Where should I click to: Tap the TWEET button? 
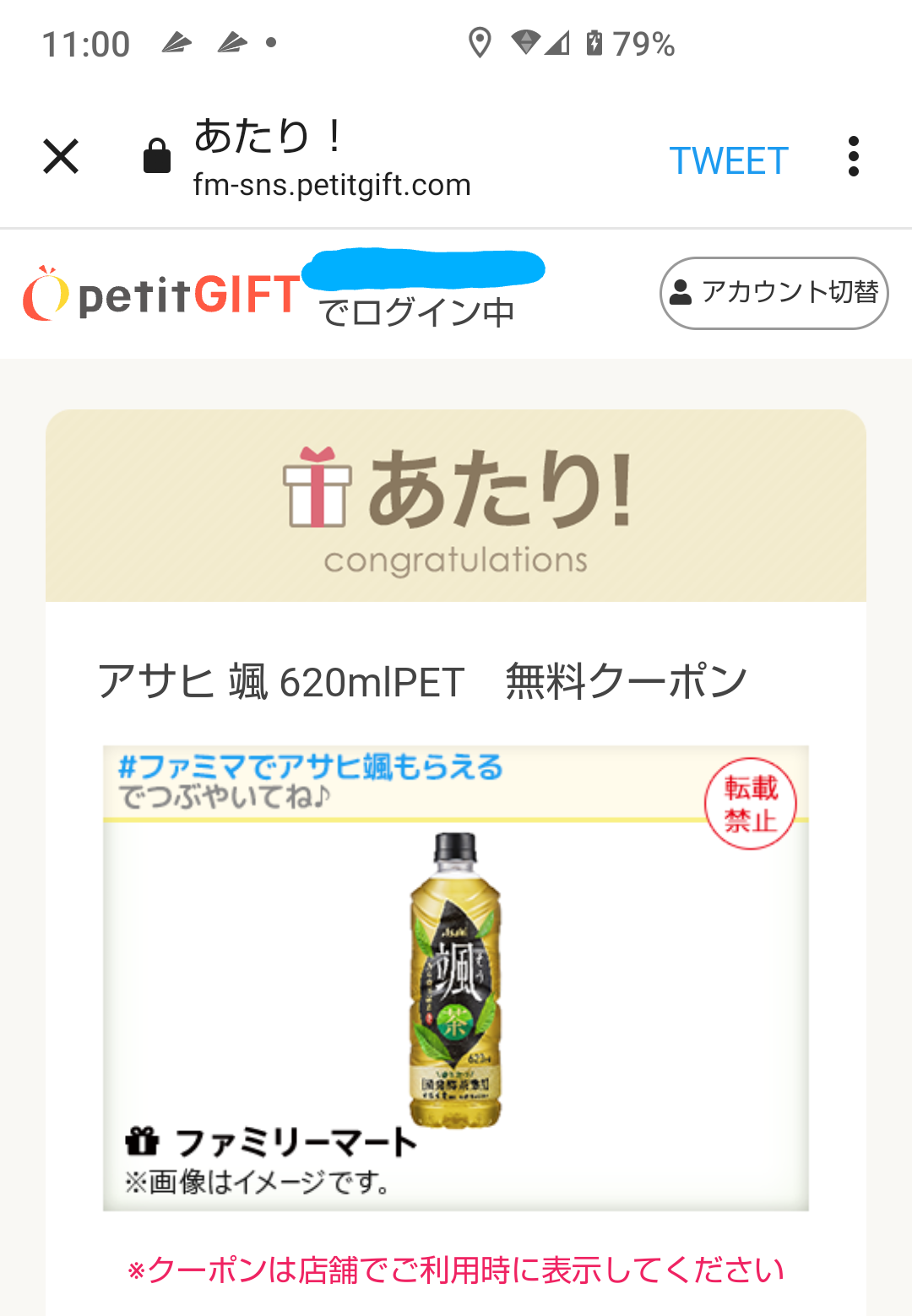pos(729,160)
